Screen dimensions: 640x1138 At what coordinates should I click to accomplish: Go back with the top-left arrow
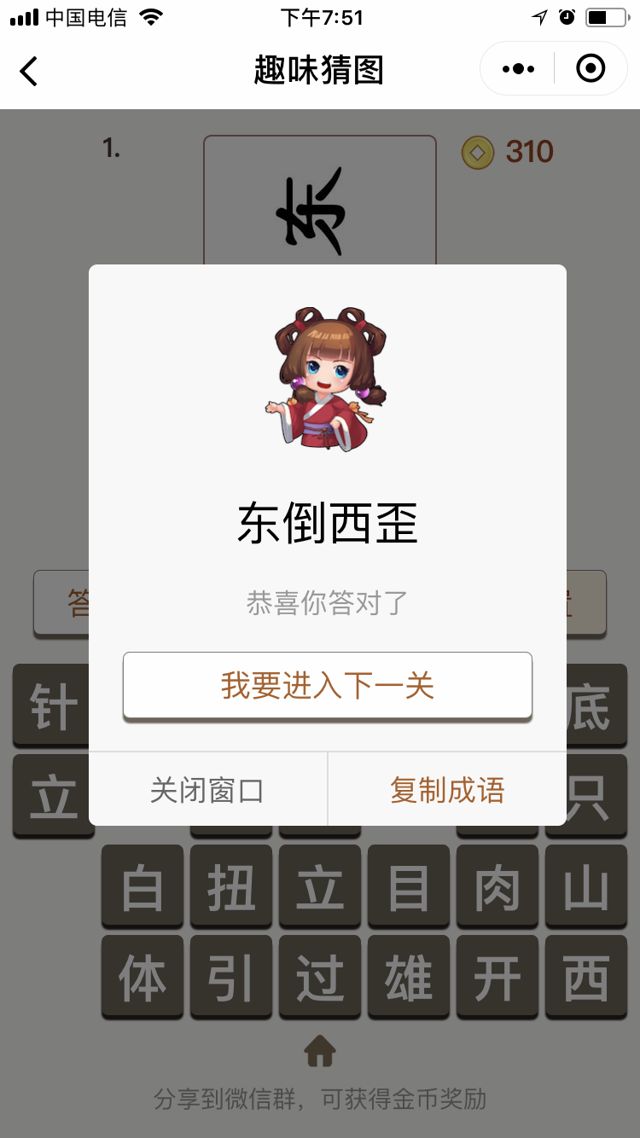(29, 71)
